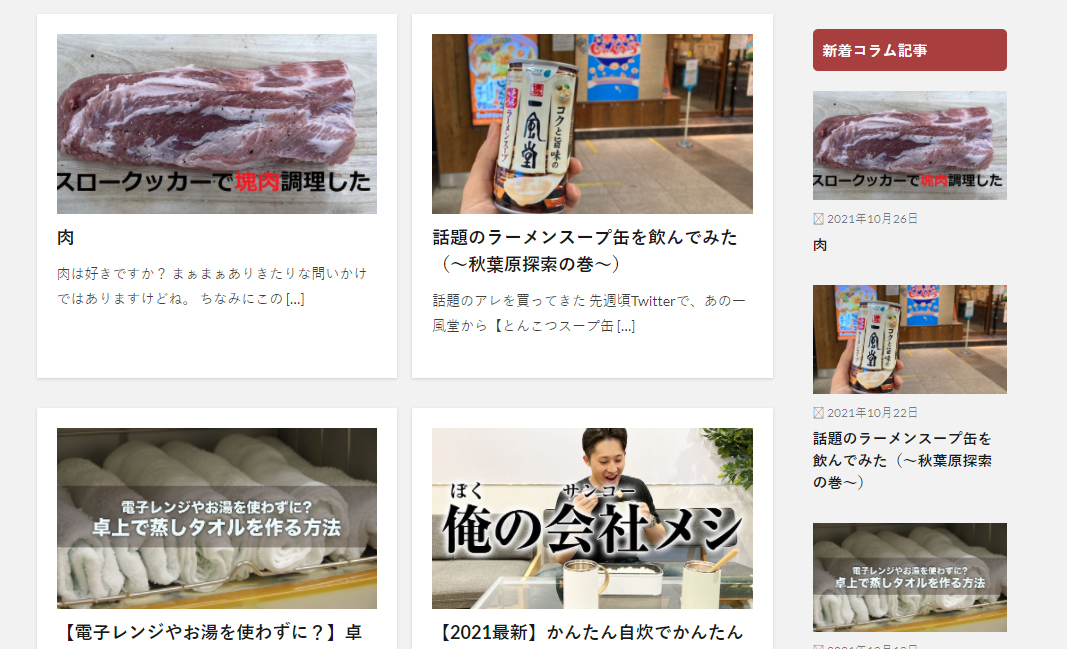The height and width of the screenshot is (649, 1067).
Task: Open 【電子レンジやお湯を使わずに？】 article title
Action: (212, 632)
